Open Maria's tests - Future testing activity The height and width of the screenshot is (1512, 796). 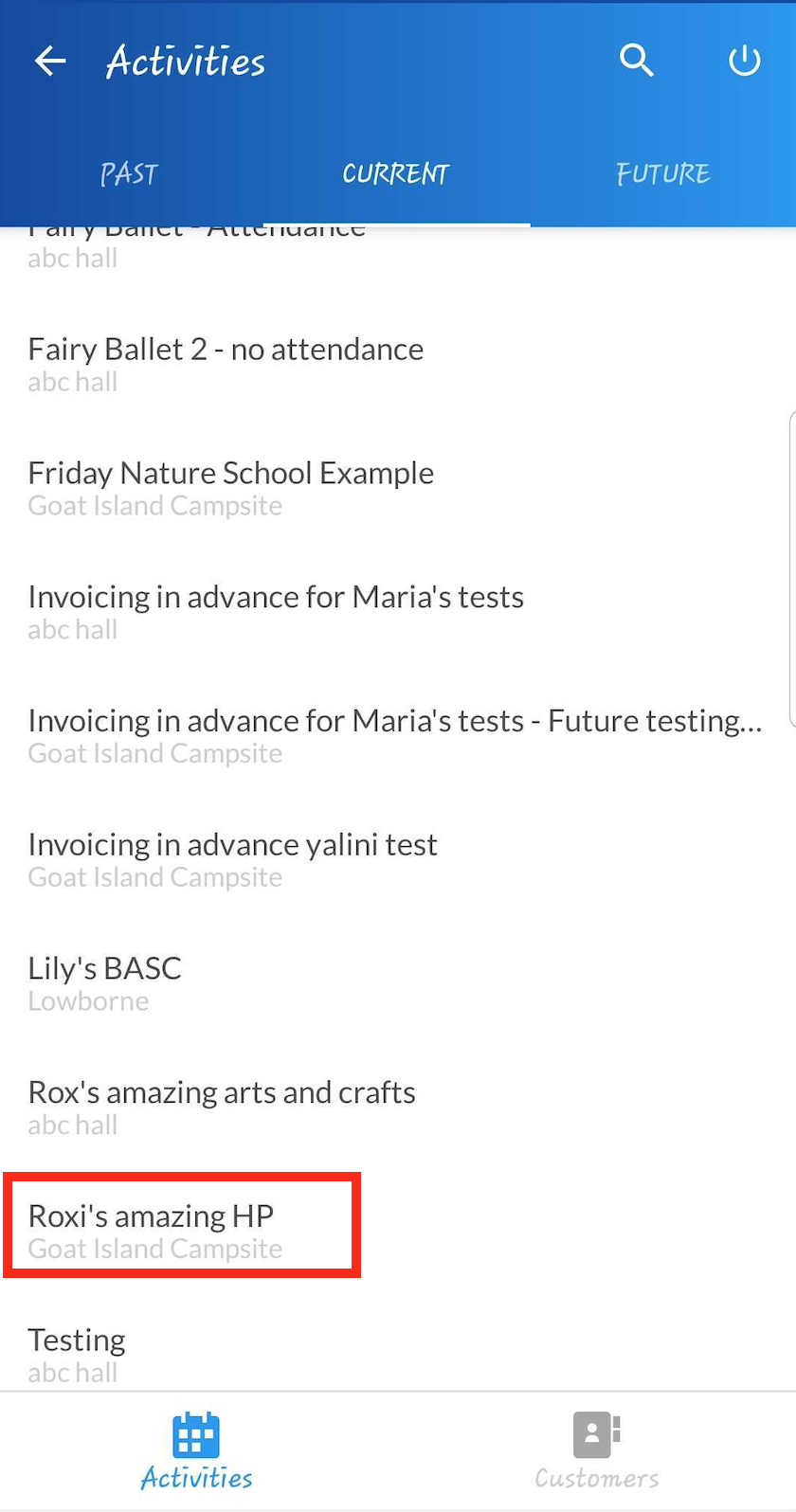[x=398, y=736]
